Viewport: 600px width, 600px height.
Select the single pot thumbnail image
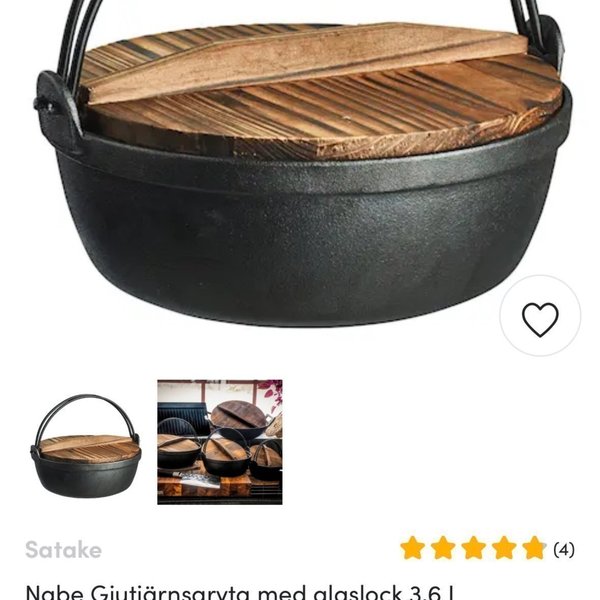tap(86, 442)
